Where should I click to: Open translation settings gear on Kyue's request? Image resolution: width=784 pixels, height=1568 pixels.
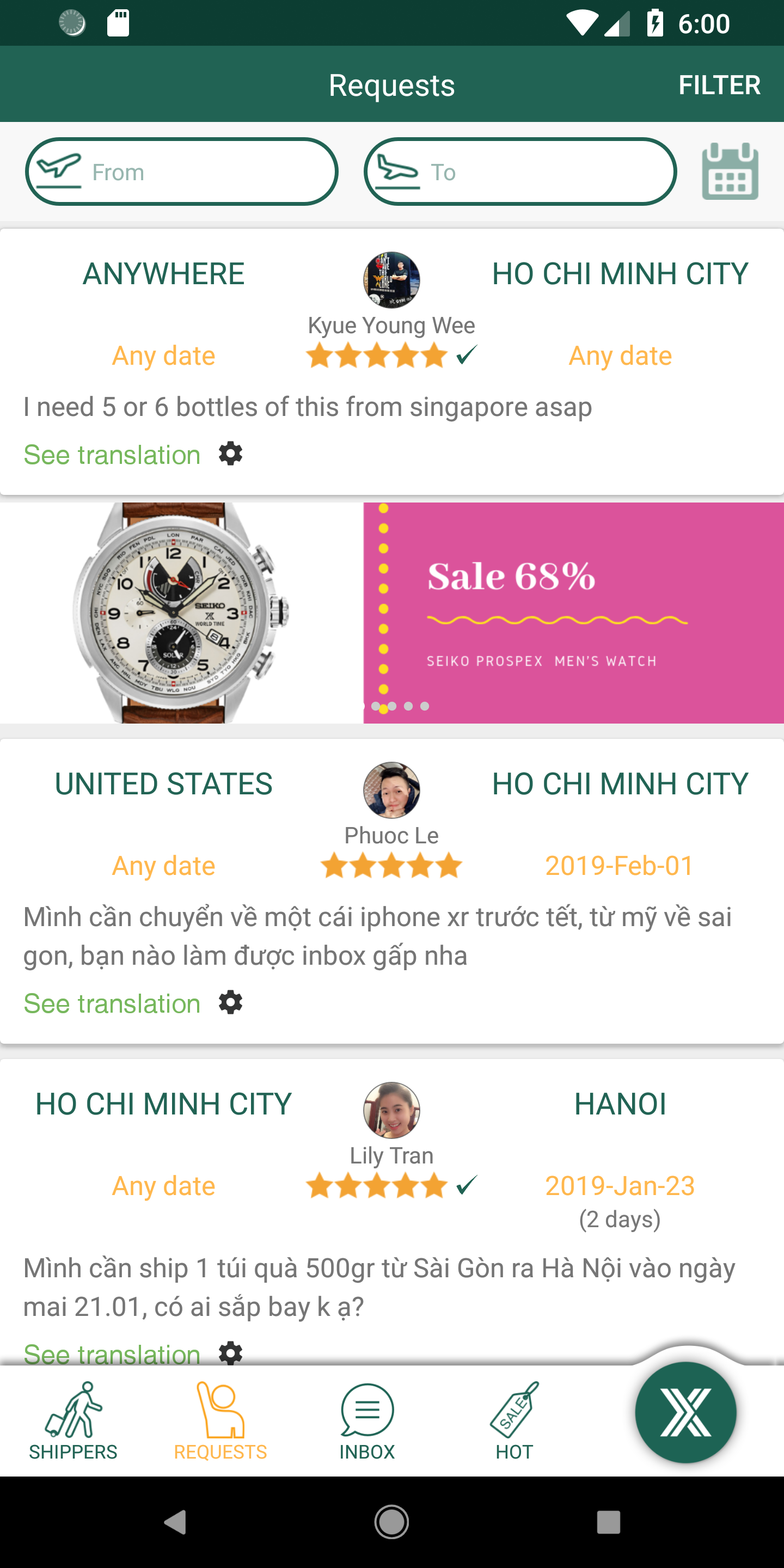point(231,454)
